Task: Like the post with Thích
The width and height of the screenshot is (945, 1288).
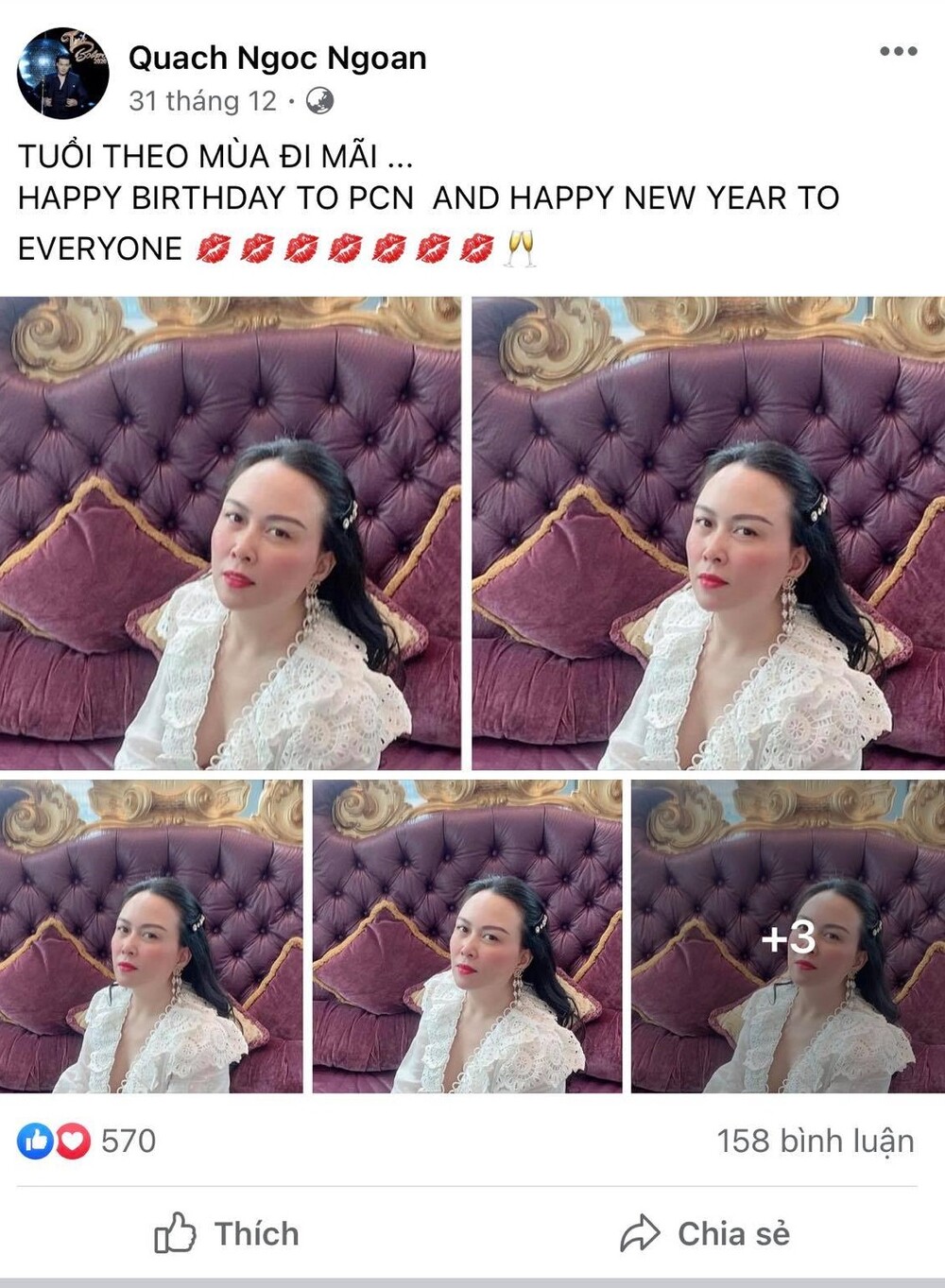Action: pos(227,1233)
